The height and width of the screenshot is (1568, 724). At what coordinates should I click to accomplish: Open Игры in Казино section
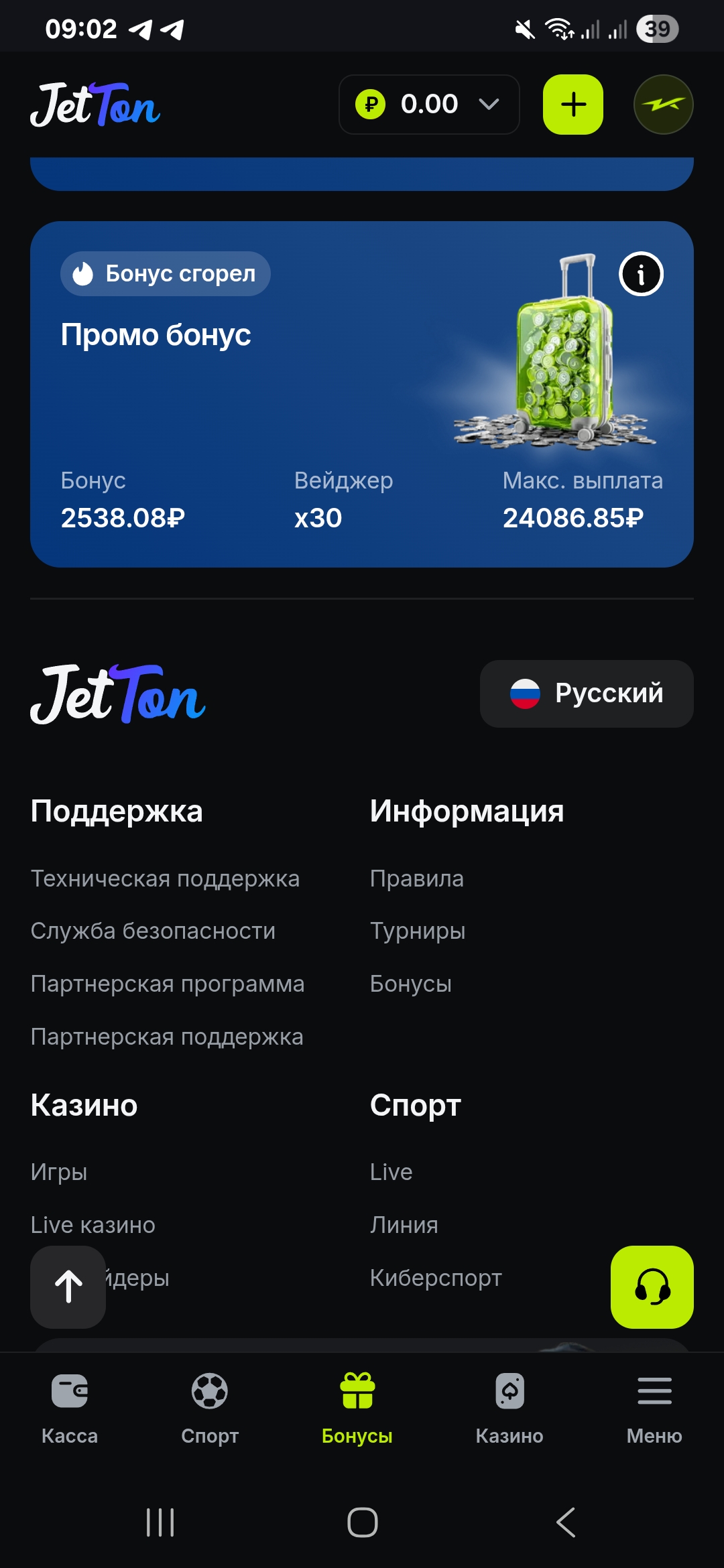(x=59, y=1172)
